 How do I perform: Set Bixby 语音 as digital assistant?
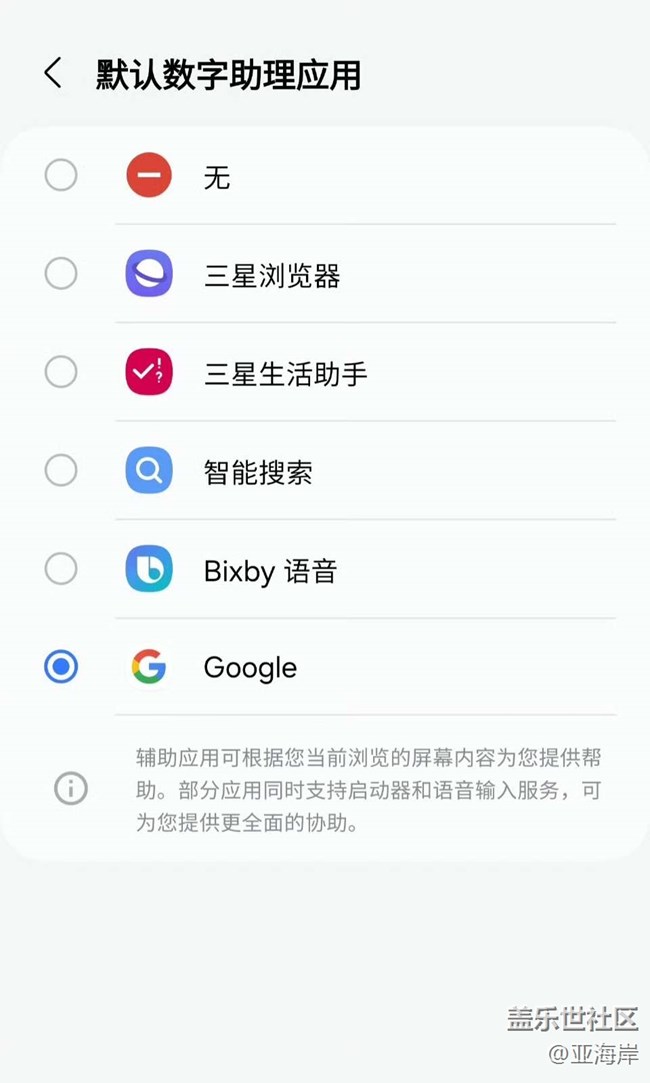click(61, 569)
